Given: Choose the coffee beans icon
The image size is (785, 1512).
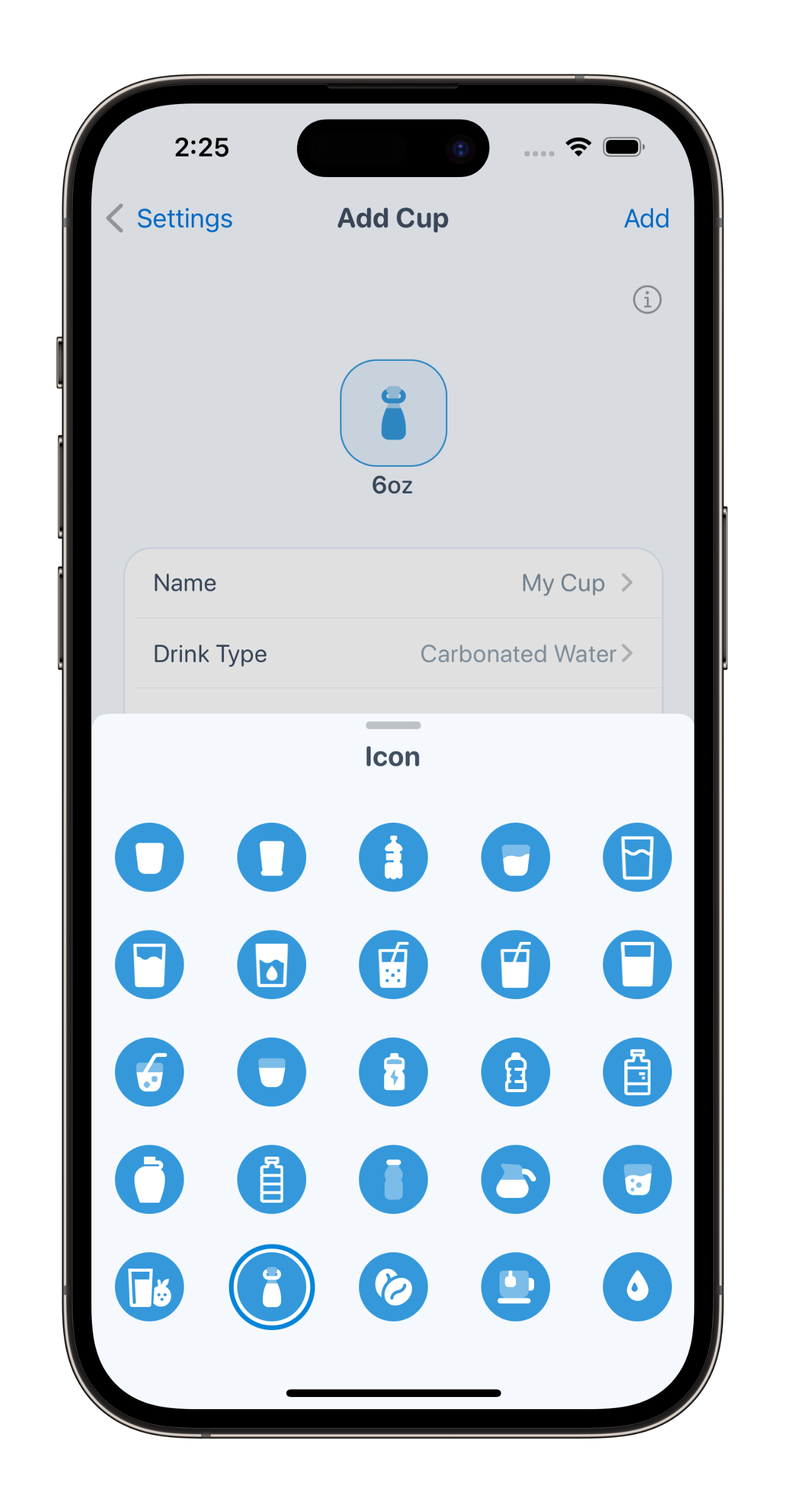Looking at the screenshot, I should pos(393,1286).
